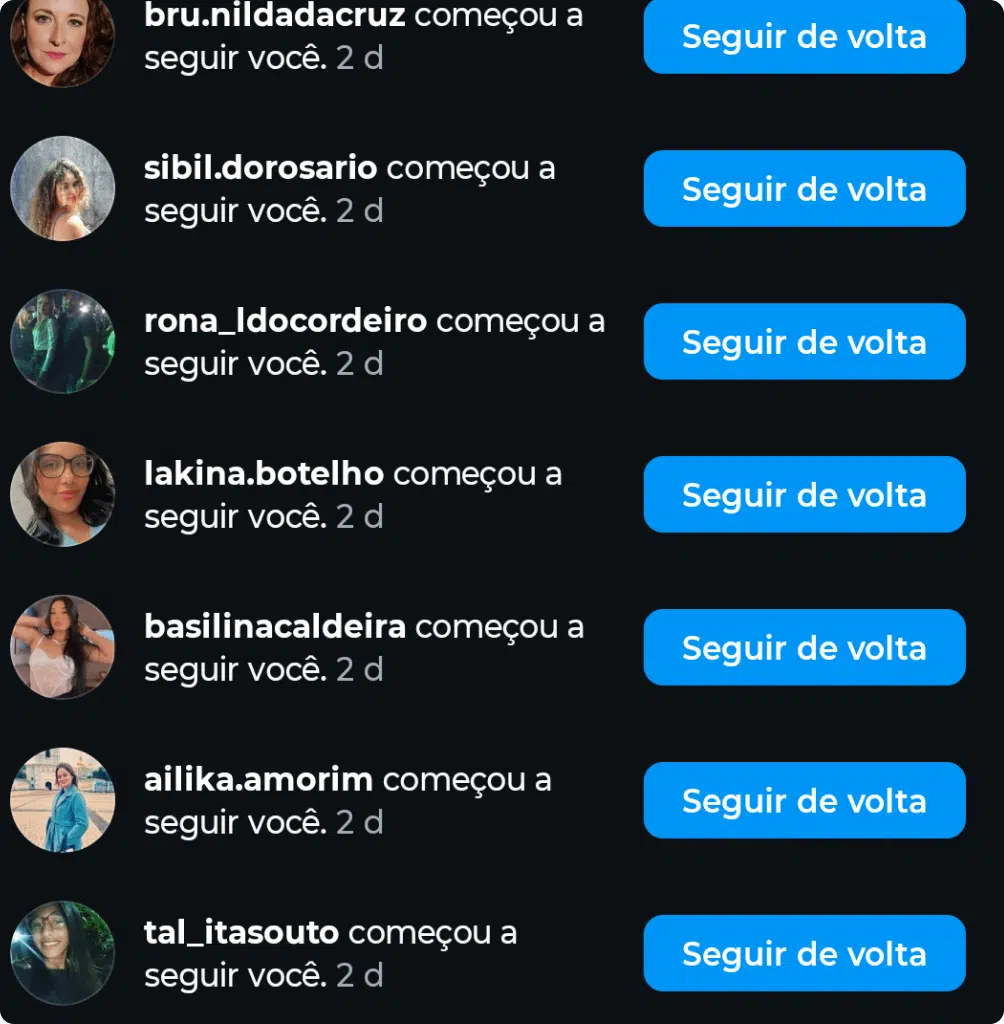The width and height of the screenshot is (1004, 1024).
Task: Follow back tal_itasouto
Action: 804,954
